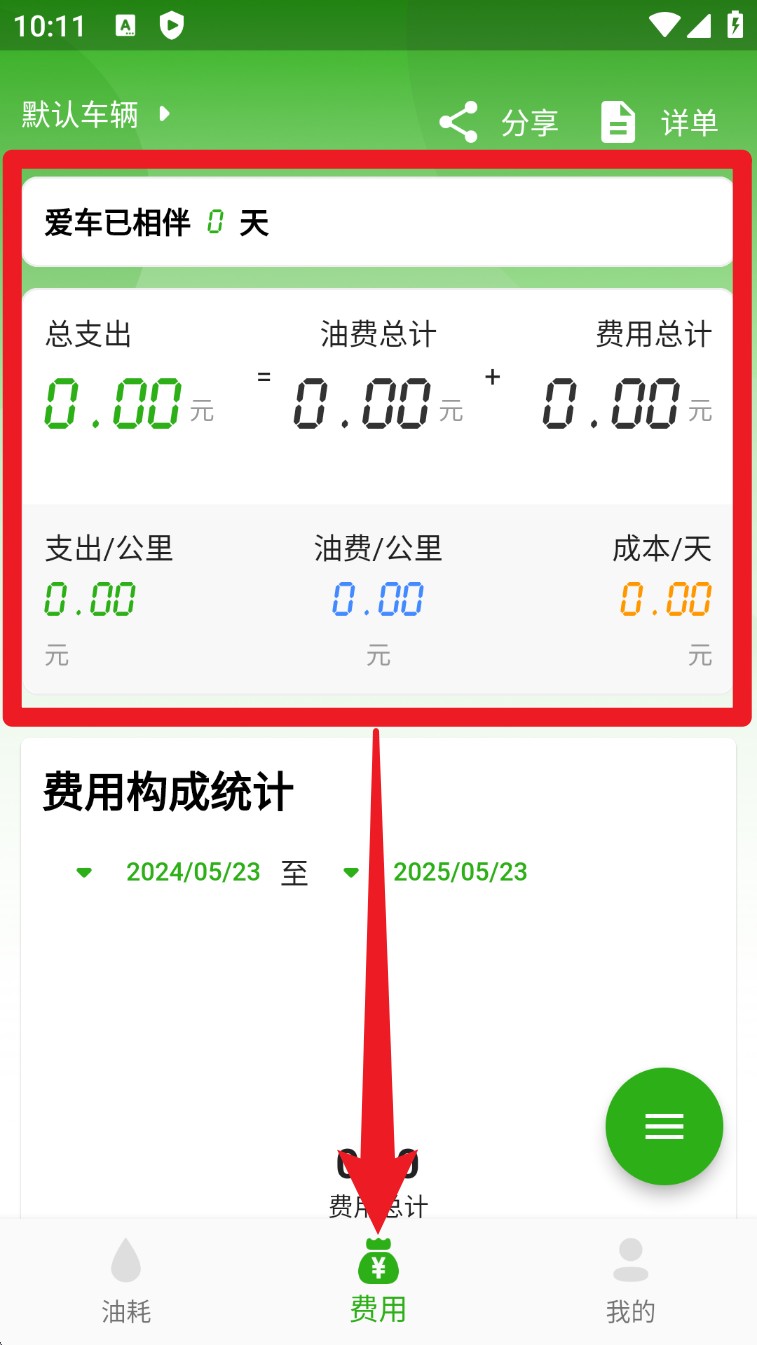
Task: Switch to the 油耗 tab
Action: [x=126, y=1281]
